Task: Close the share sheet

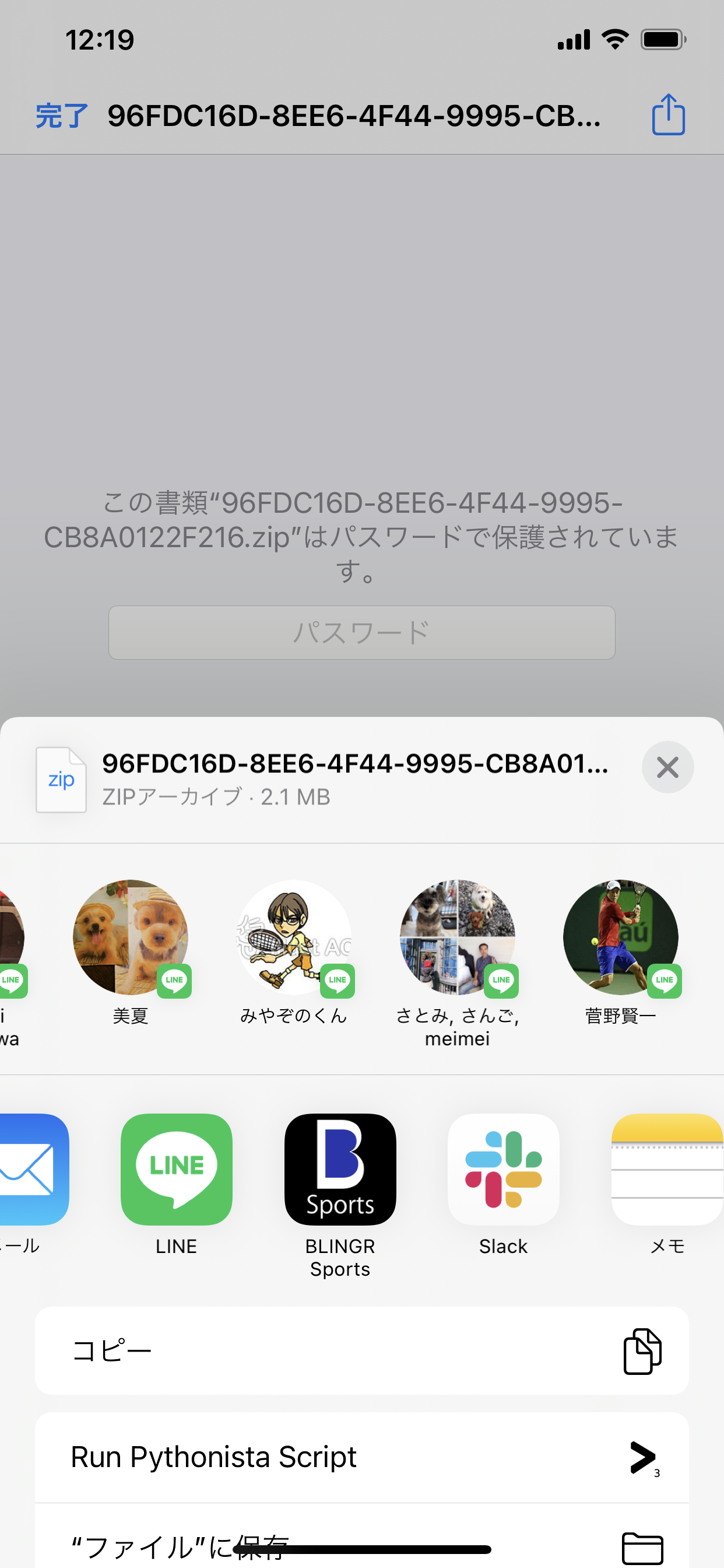Action: (667, 767)
